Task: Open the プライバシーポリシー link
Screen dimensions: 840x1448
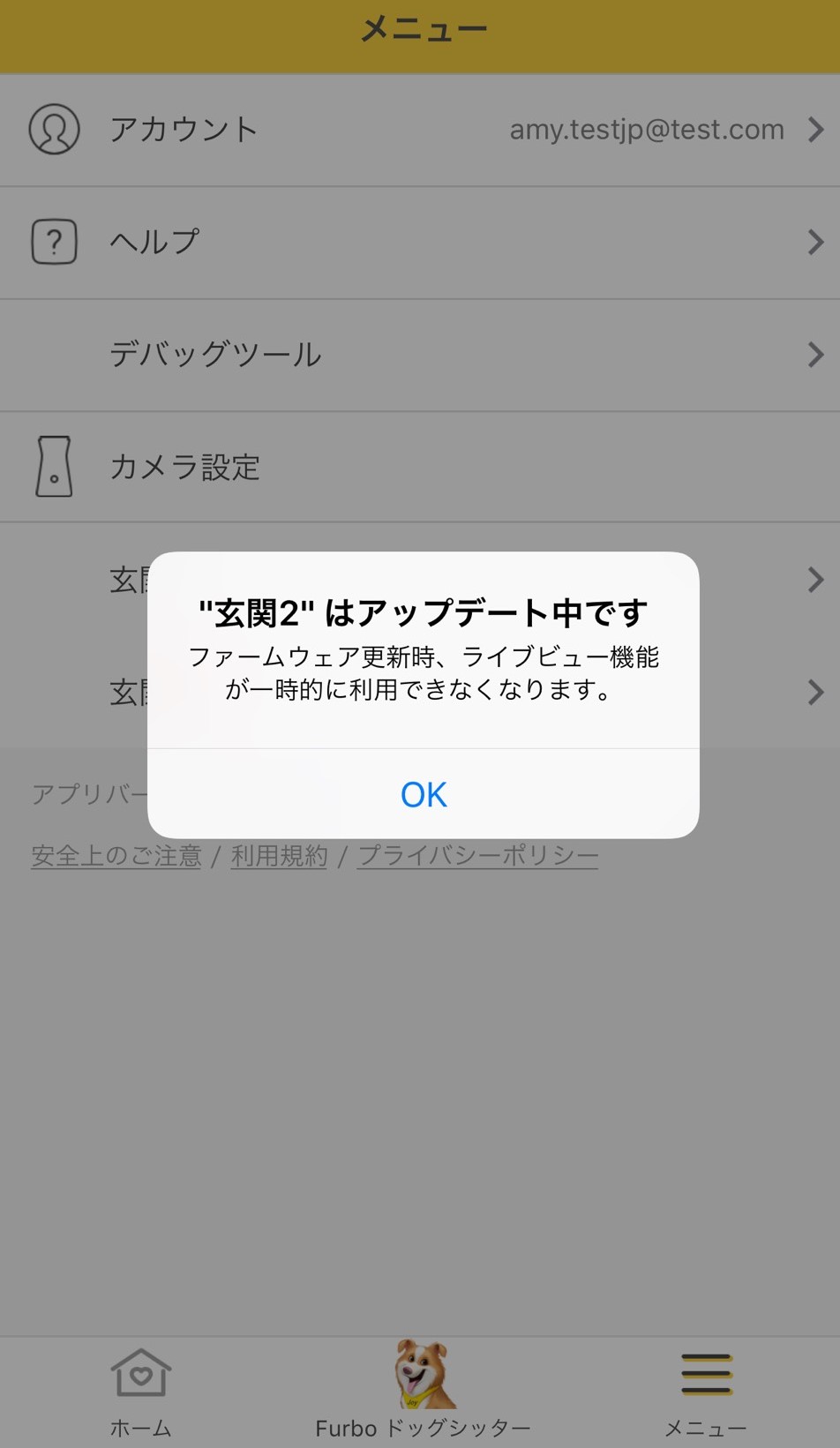Action: coord(477,856)
